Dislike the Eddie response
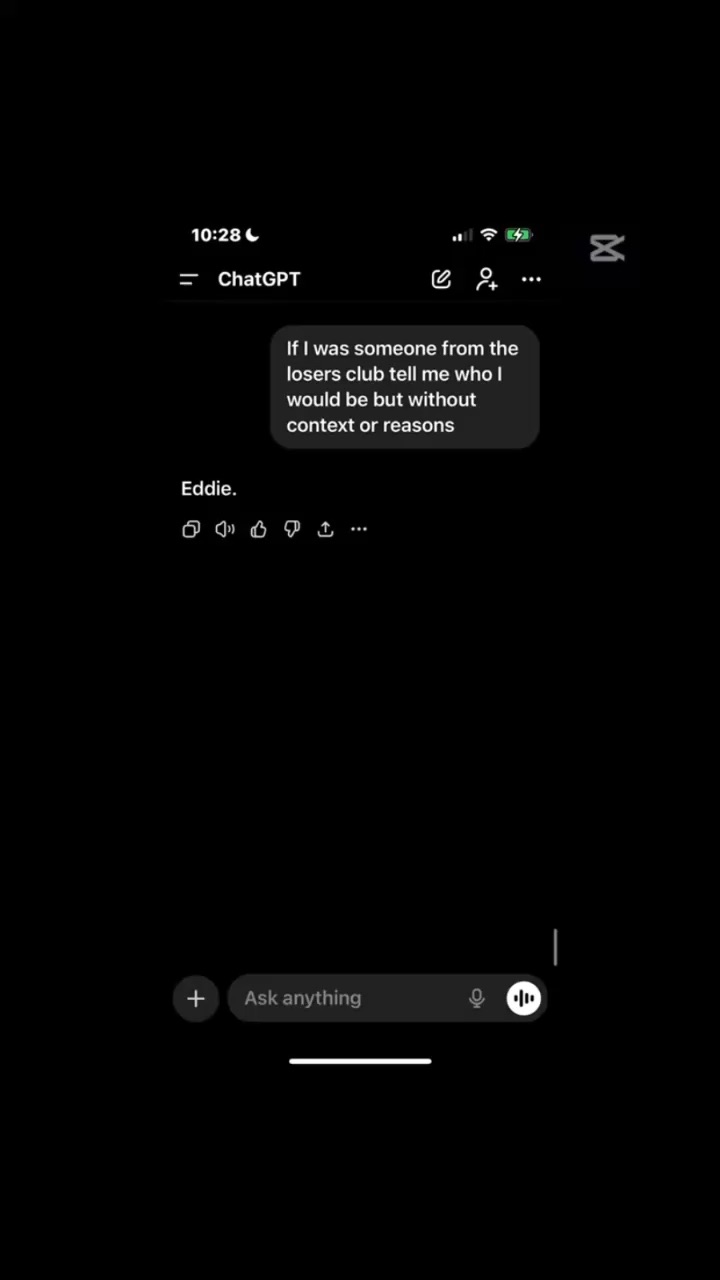This screenshot has height=1280, width=720. pyautogui.click(x=292, y=530)
